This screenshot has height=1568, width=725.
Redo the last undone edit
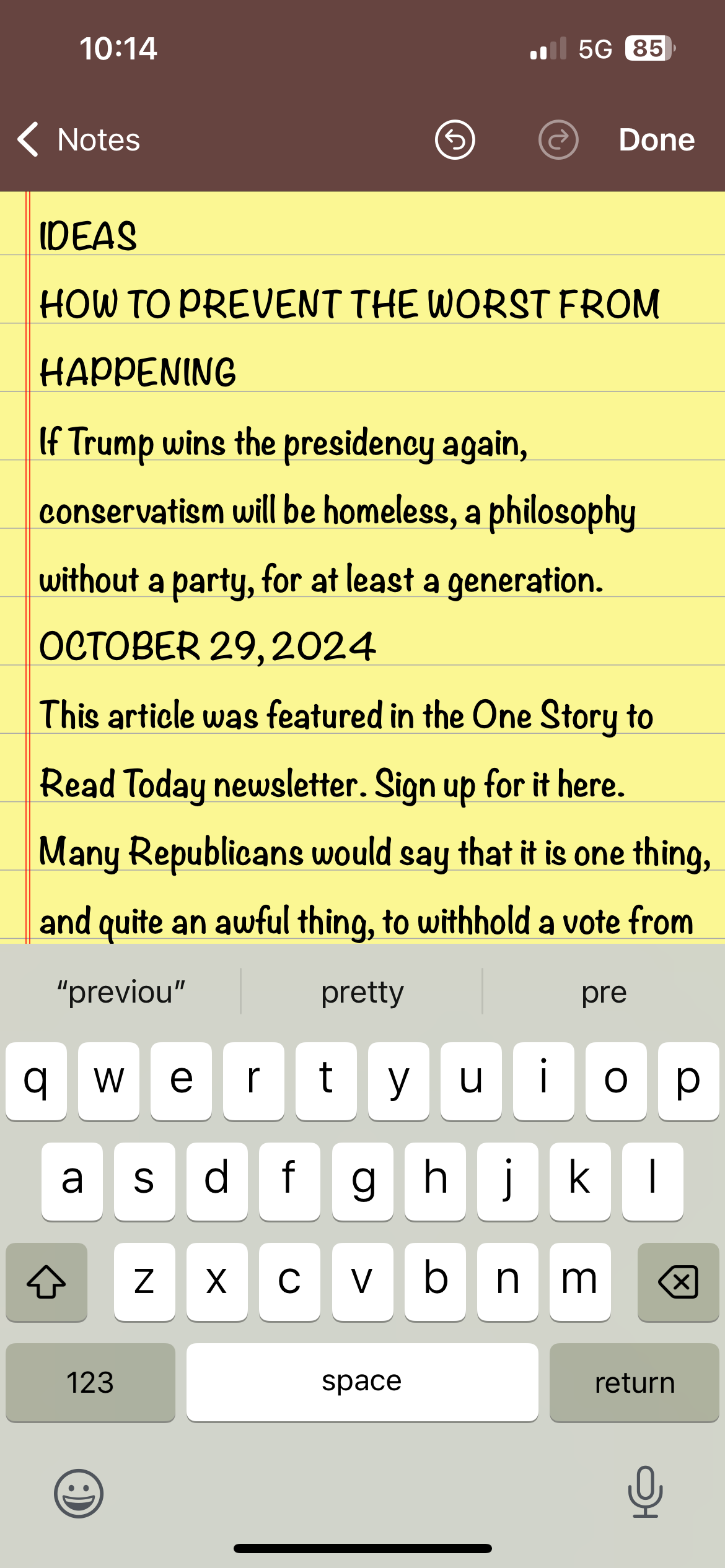coord(558,140)
